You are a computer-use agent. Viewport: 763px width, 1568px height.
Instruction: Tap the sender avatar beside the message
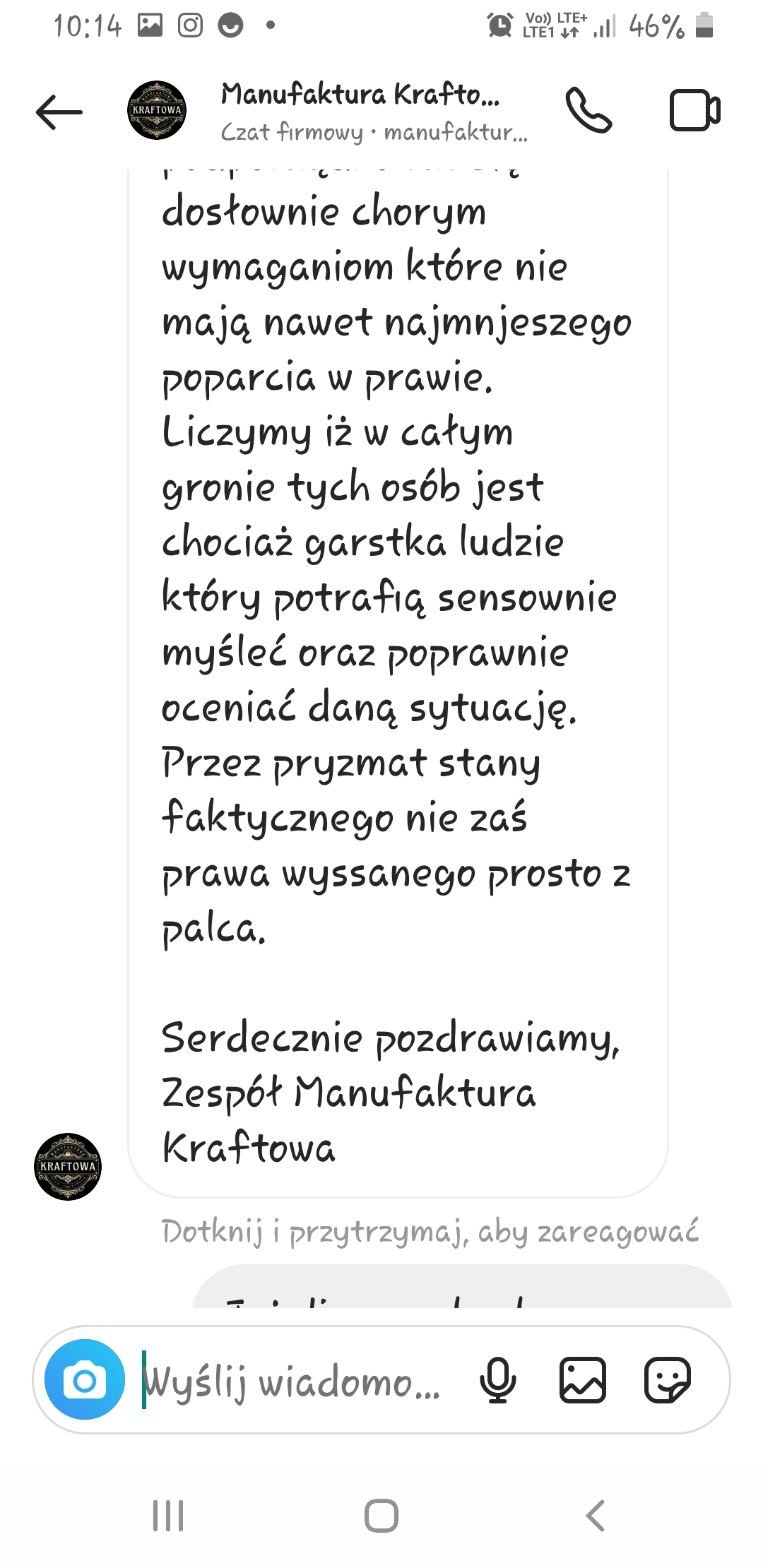(68, 1166)
